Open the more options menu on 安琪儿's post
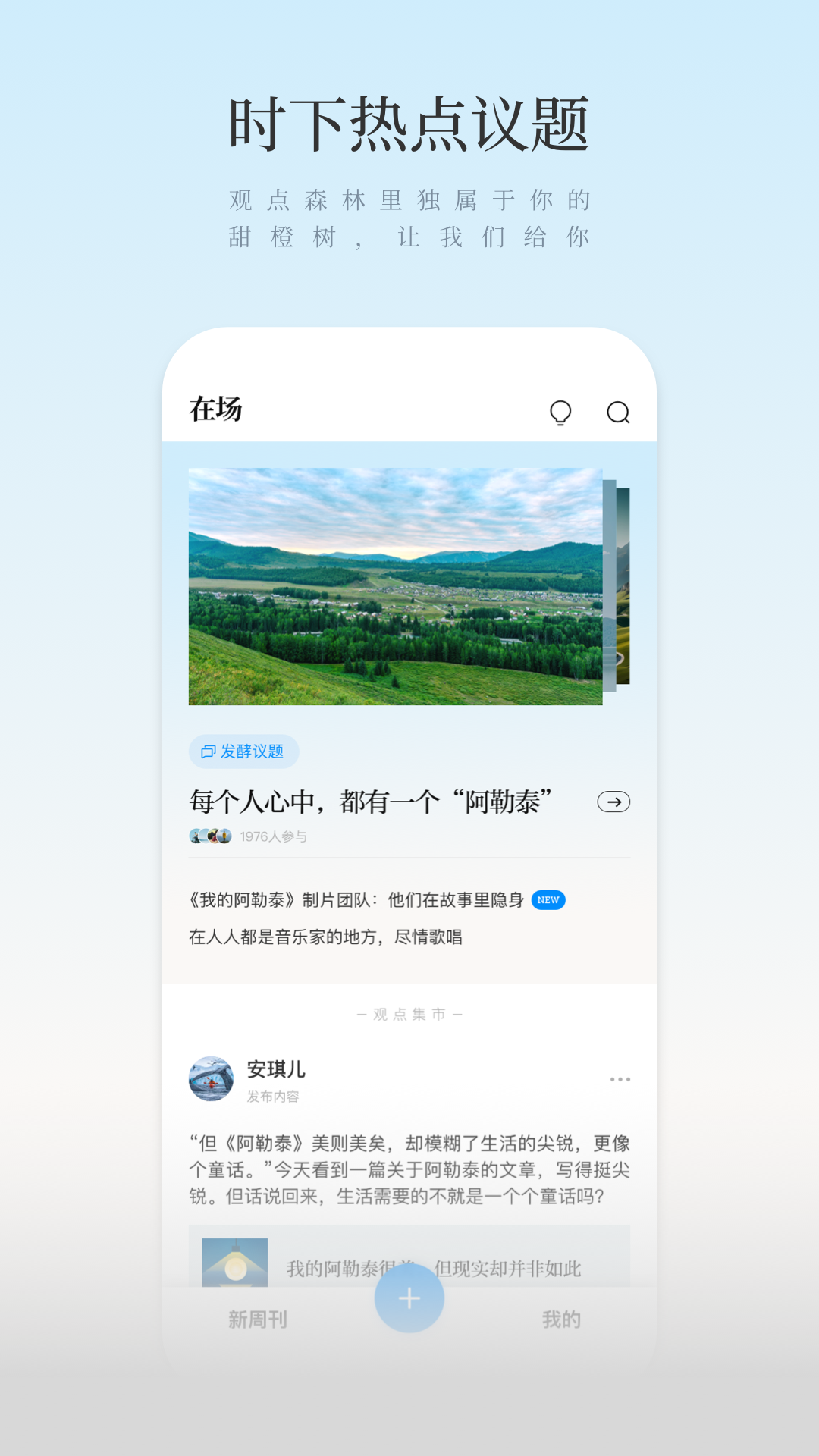This screenshot has width=819, height=1456. point(620,1078)
